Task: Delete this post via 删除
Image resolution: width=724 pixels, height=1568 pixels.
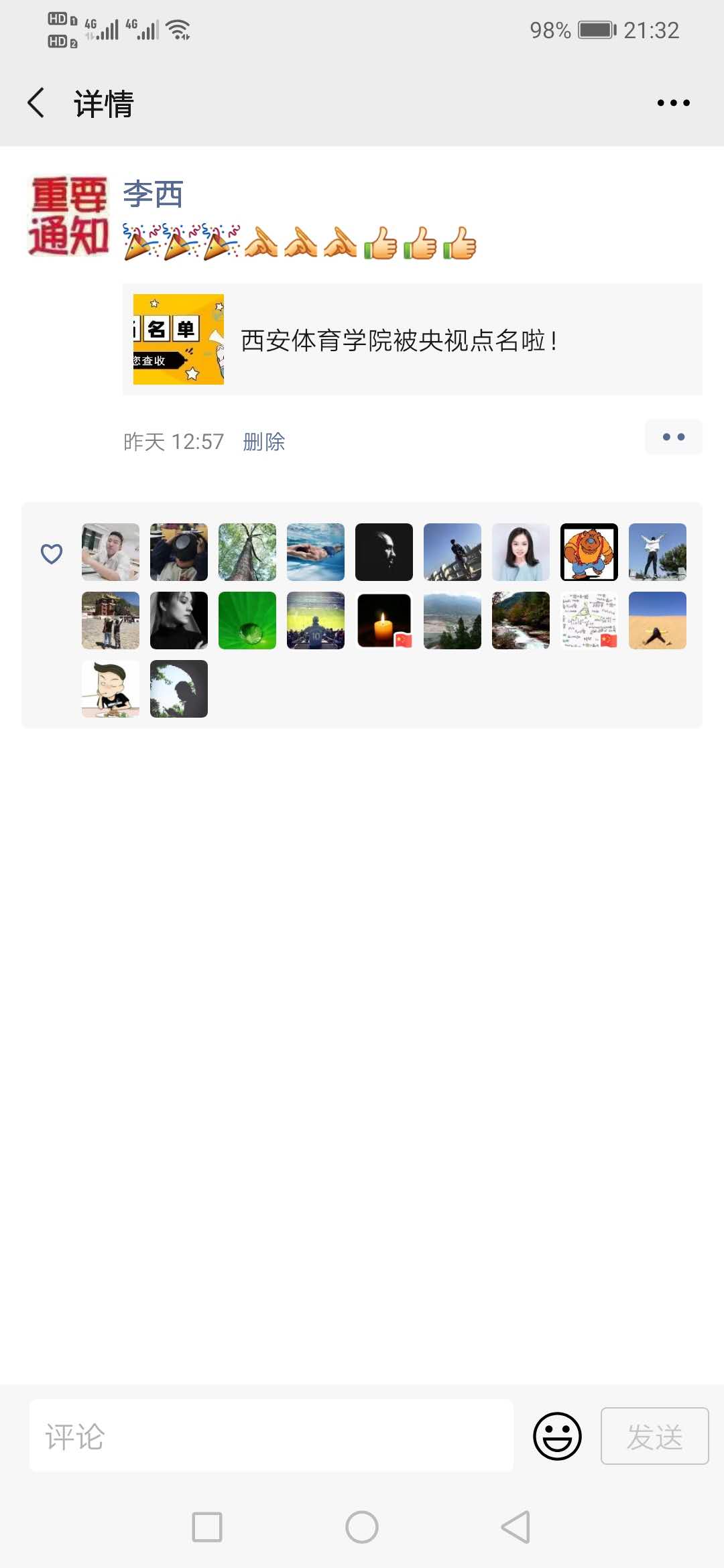Action: [263, 442]
